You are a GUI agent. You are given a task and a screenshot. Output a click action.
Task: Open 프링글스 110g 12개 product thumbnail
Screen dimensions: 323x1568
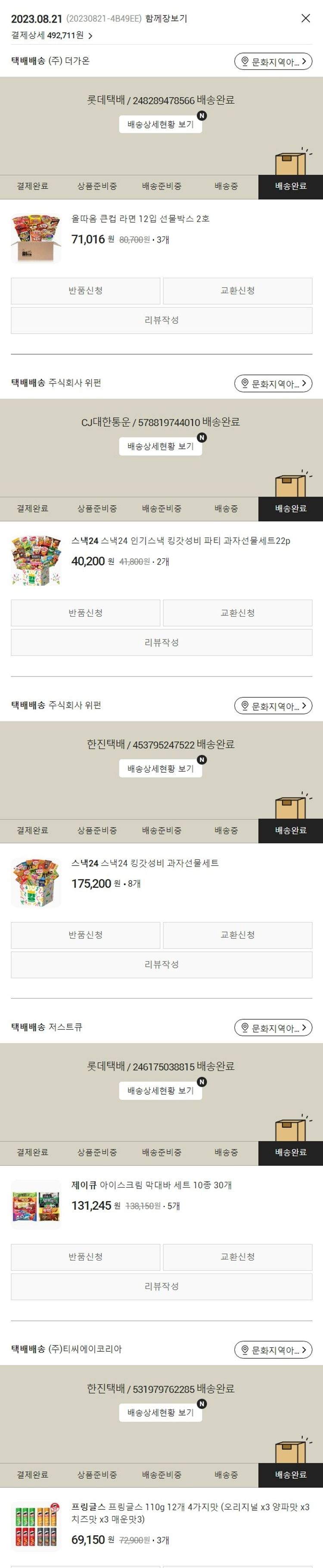(x=36, y=1526)
